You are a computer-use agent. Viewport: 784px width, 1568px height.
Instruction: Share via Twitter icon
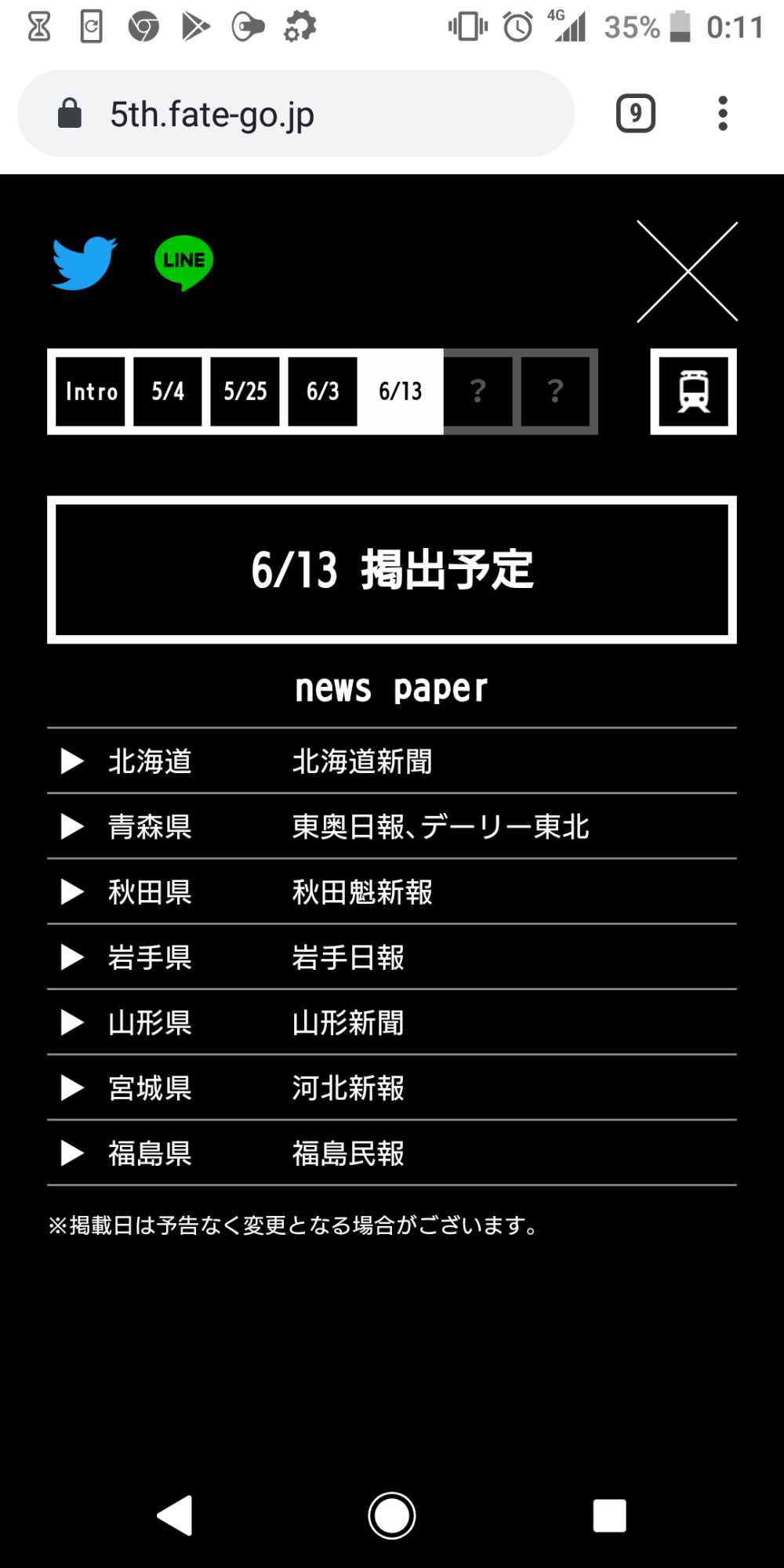[x=84, y=263]
